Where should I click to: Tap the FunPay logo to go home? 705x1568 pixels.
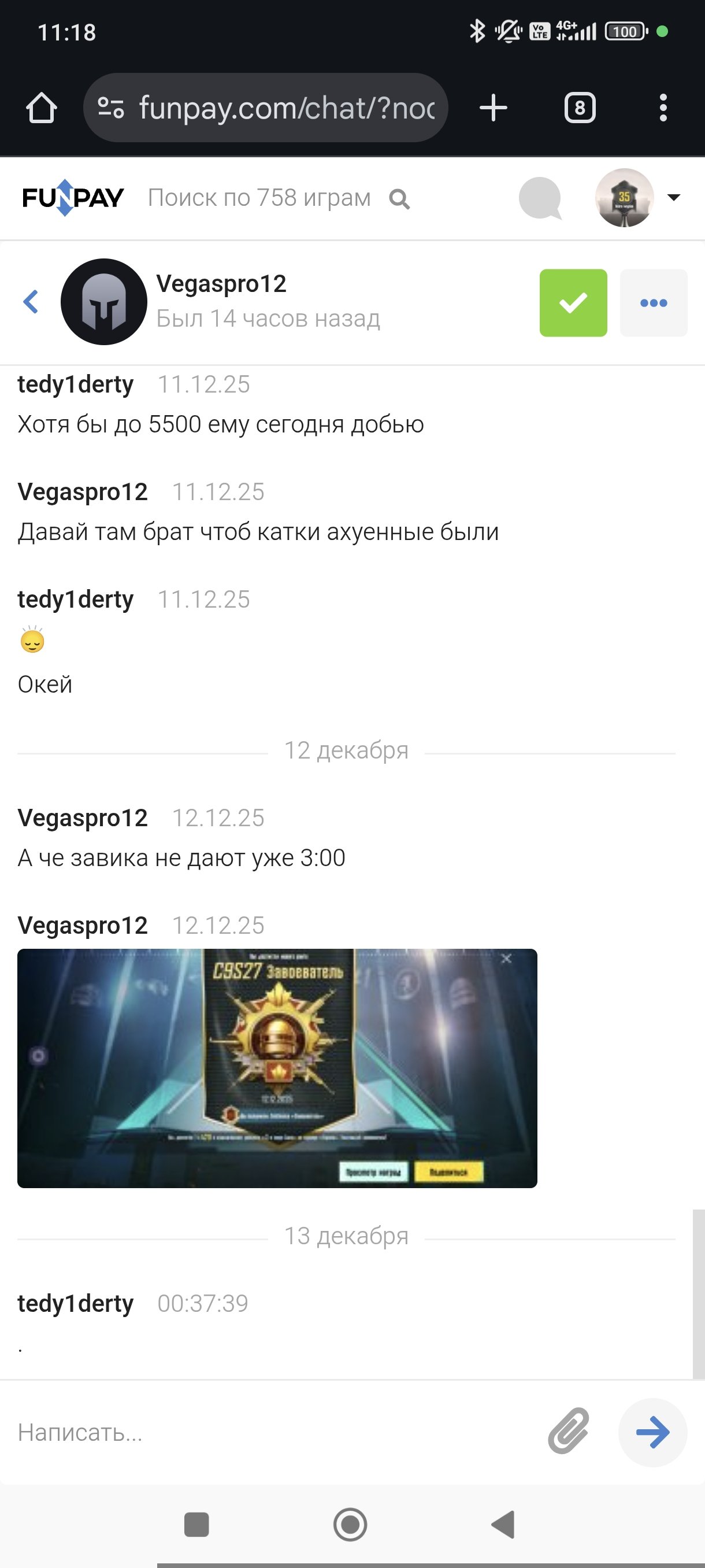(x=72, y=198)
